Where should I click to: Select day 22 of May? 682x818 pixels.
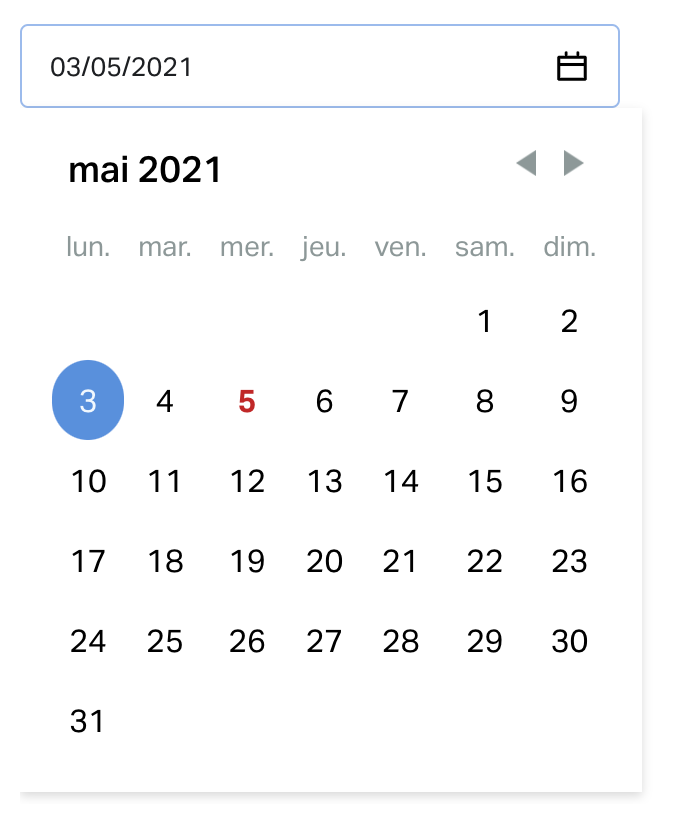pyautogui.click(x=485, y=562)
